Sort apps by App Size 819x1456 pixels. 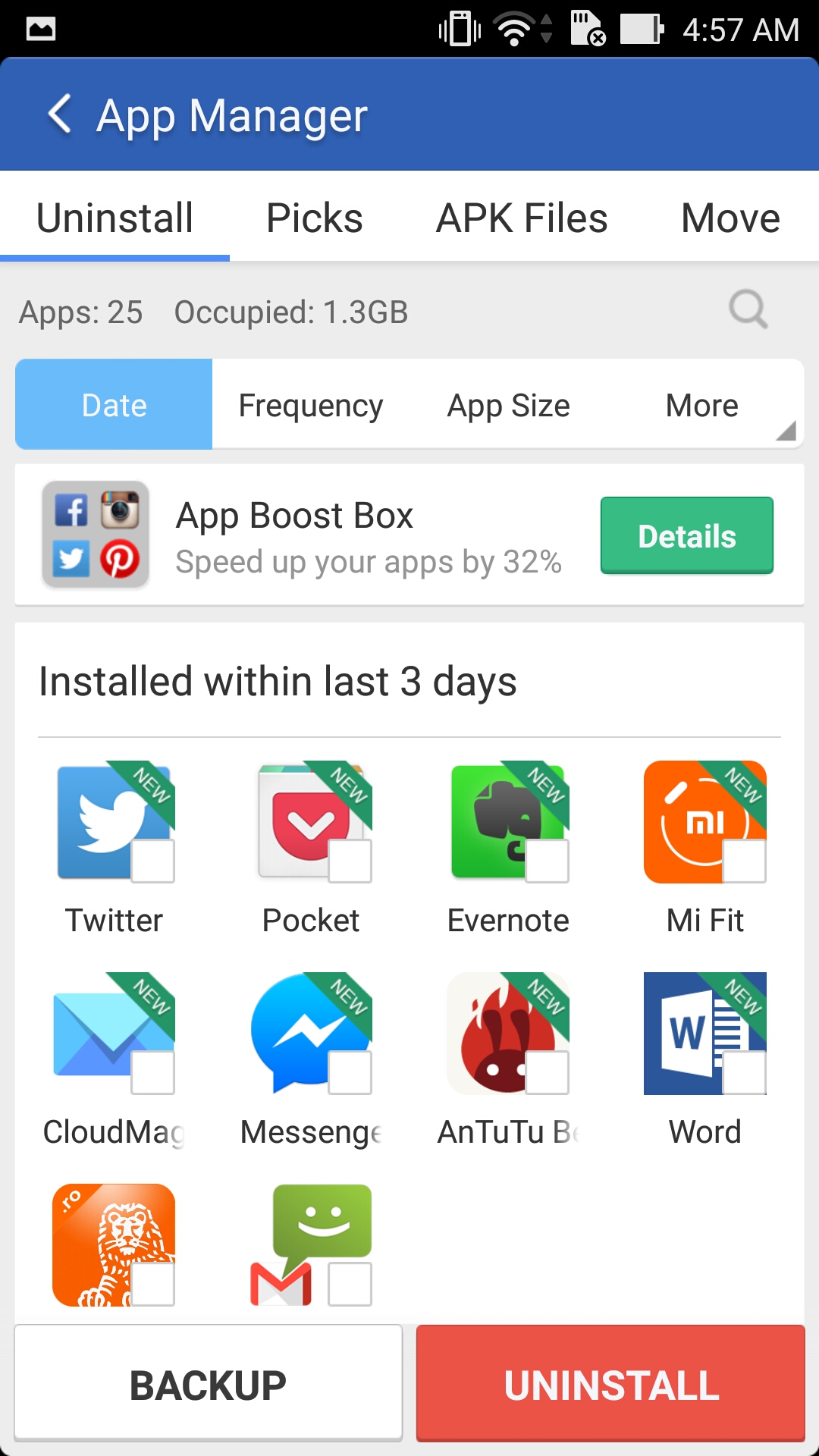(x=508, y=405)
